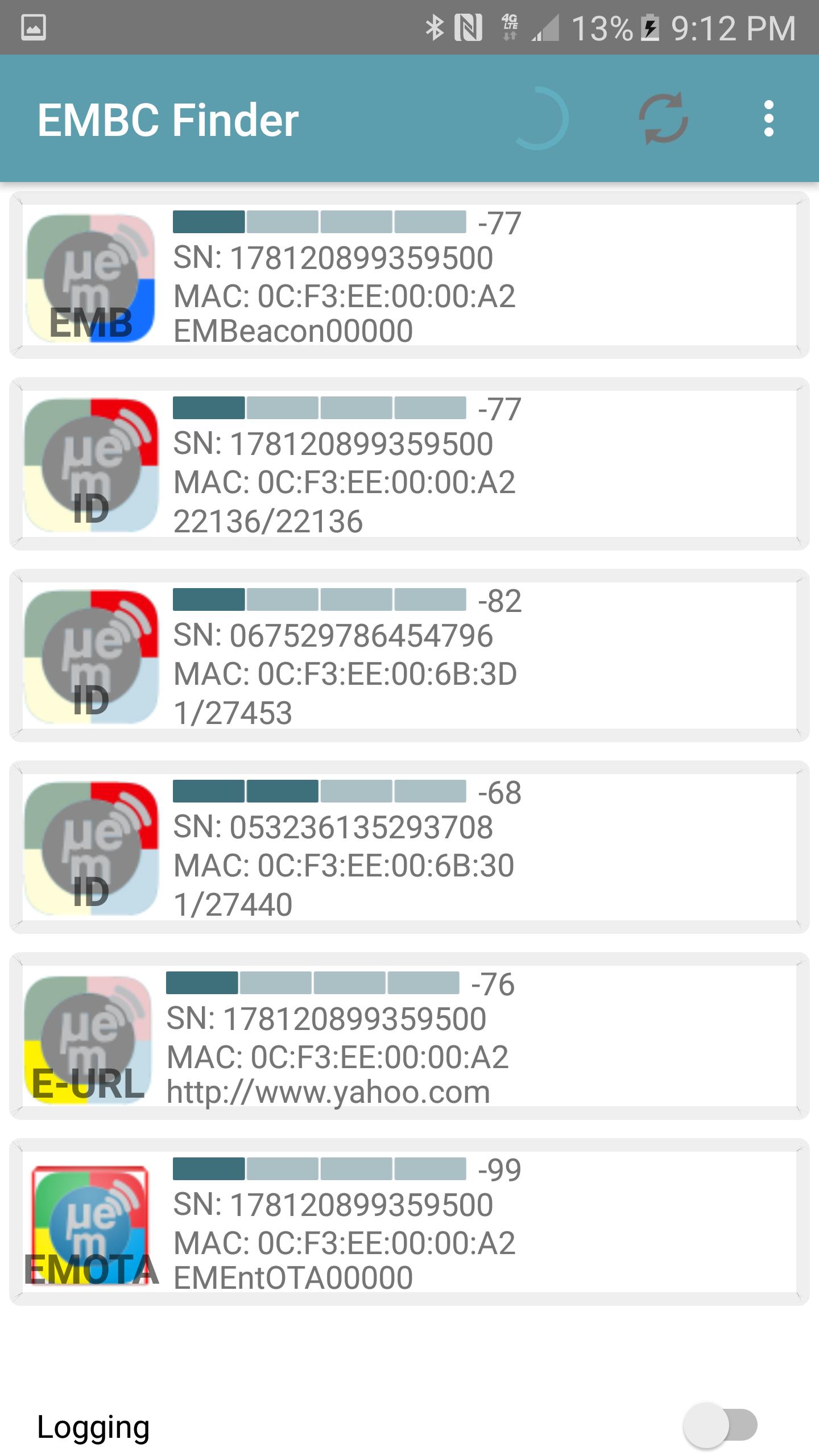Viewport: 819px width, 1456px height.
Task: Open the EMBC Finder title menu
Action: 168,119
